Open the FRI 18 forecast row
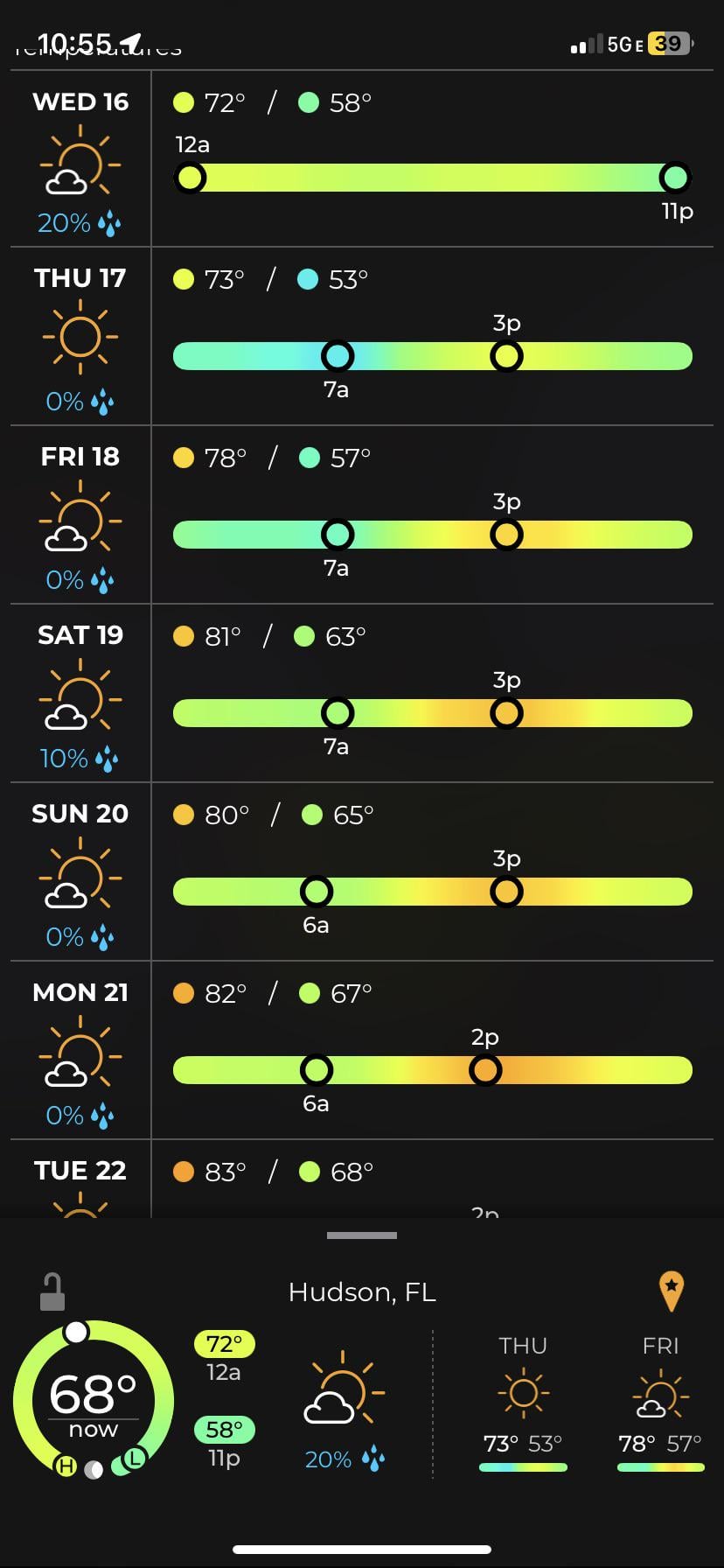 (x=362, y=514)
